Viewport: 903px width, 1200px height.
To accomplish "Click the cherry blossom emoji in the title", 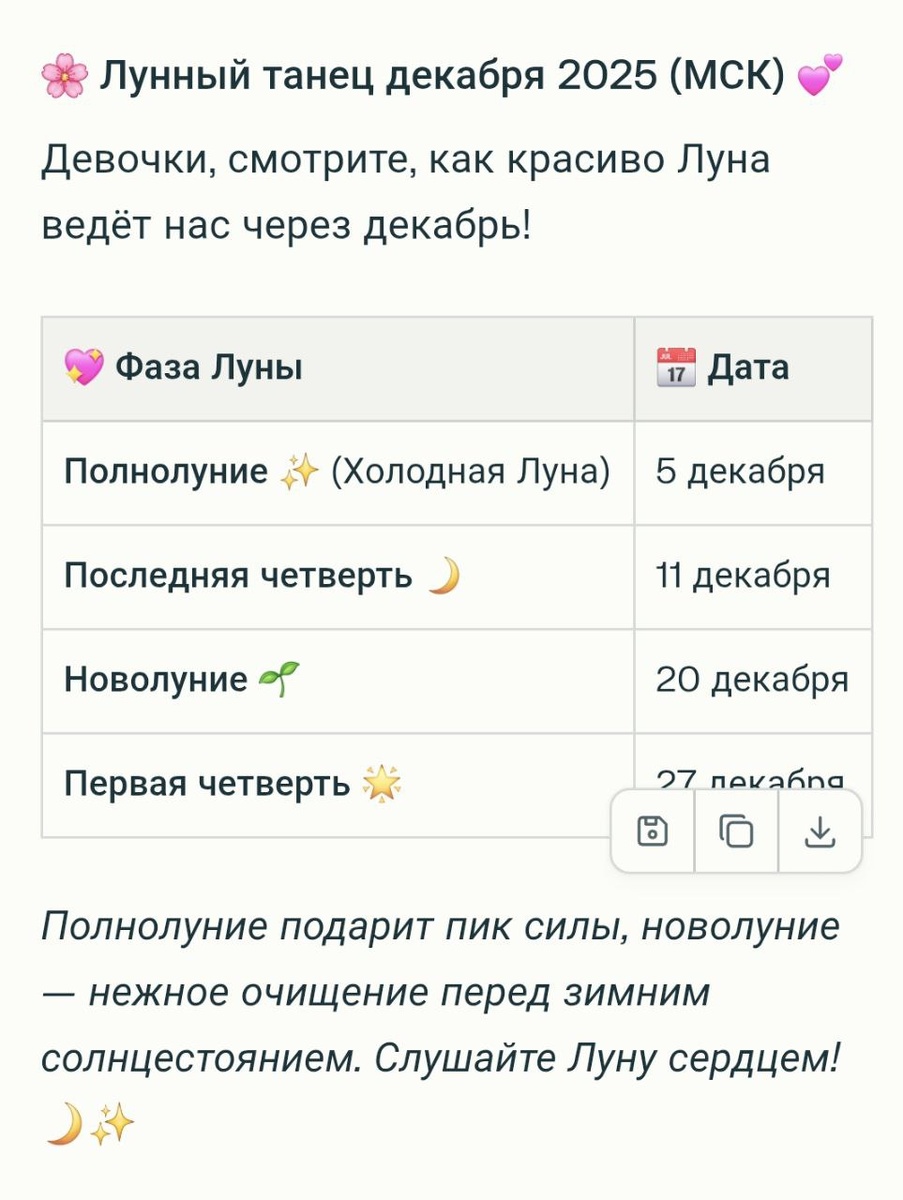I will coord(63,74).
